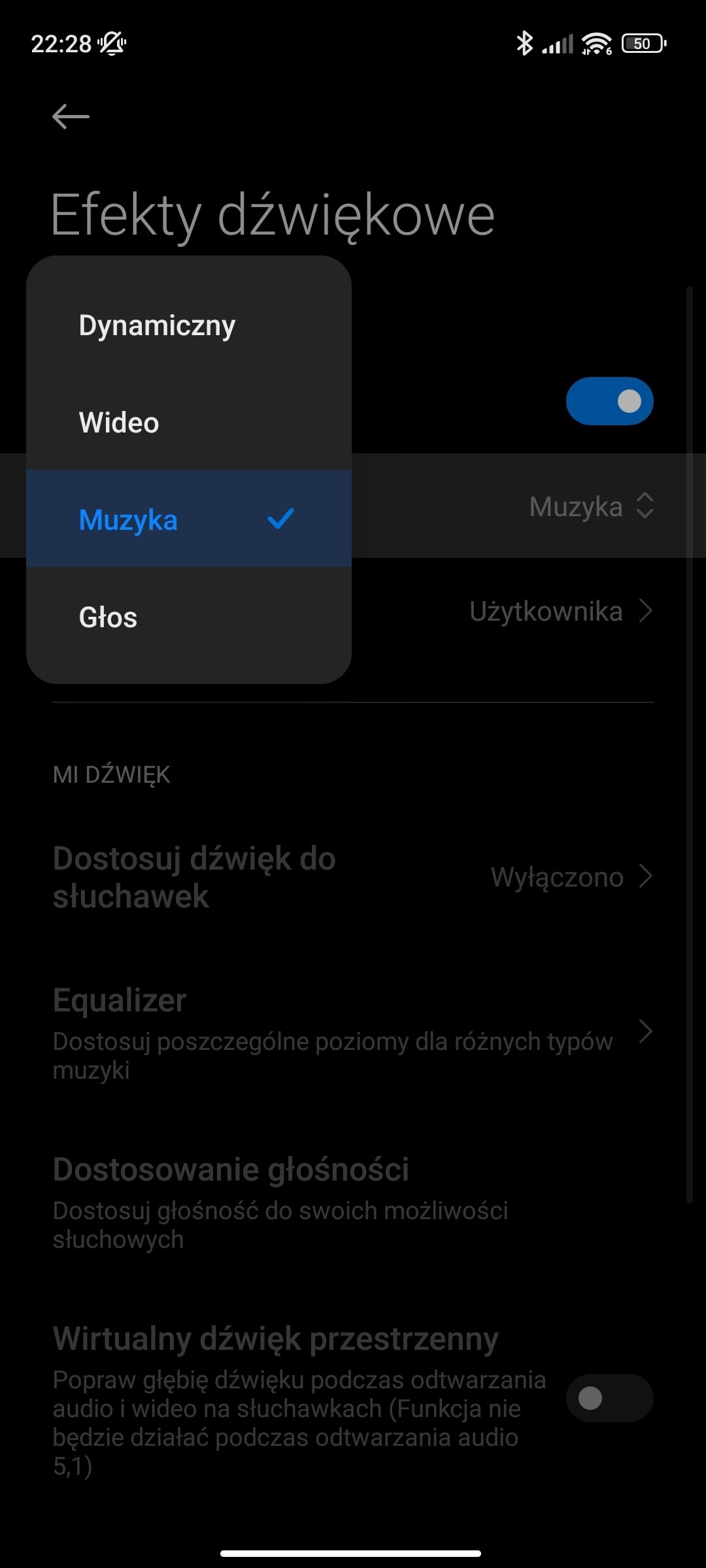Pick the checked Muzyka option
706x1568 pixels.
click(189, 519)
